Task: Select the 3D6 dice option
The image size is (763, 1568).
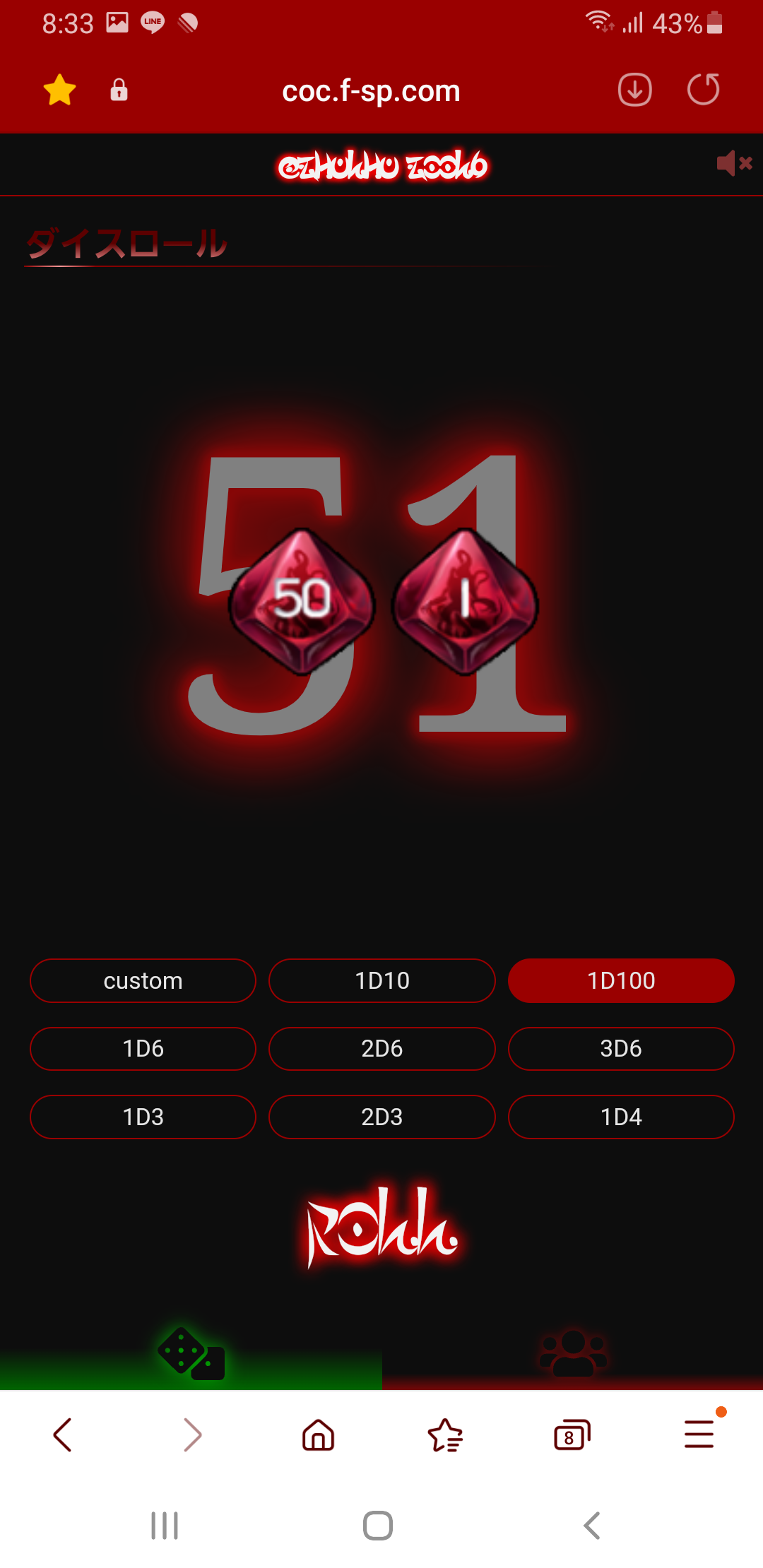Action: click(621, 1049)
